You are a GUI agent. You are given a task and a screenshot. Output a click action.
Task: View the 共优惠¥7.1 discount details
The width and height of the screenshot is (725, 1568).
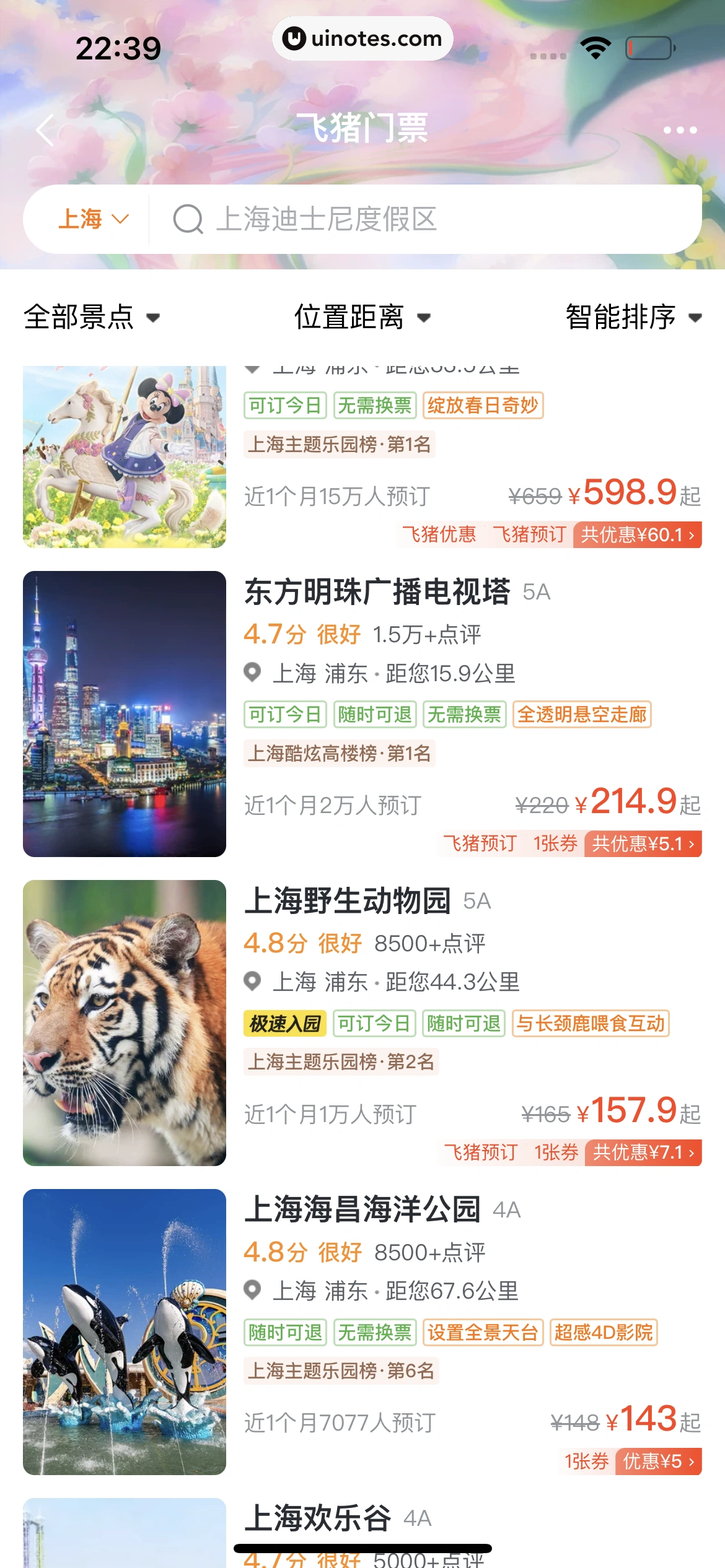(x=643, y=1152)
